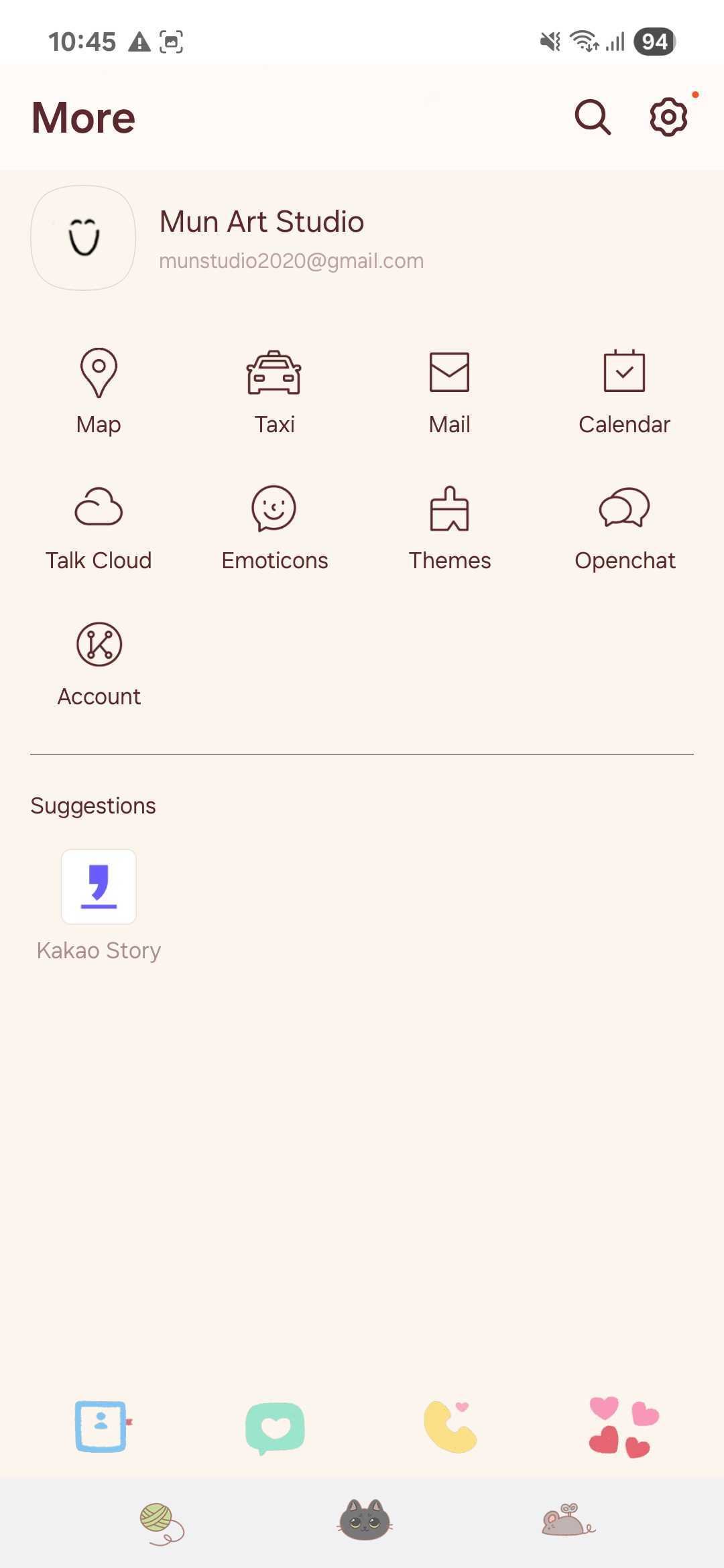Image resolution: width=724 pixels, height=1568 pixels.
Task: Launch the Taxi service
Action: pyautogui.click(x=274, y=391)
